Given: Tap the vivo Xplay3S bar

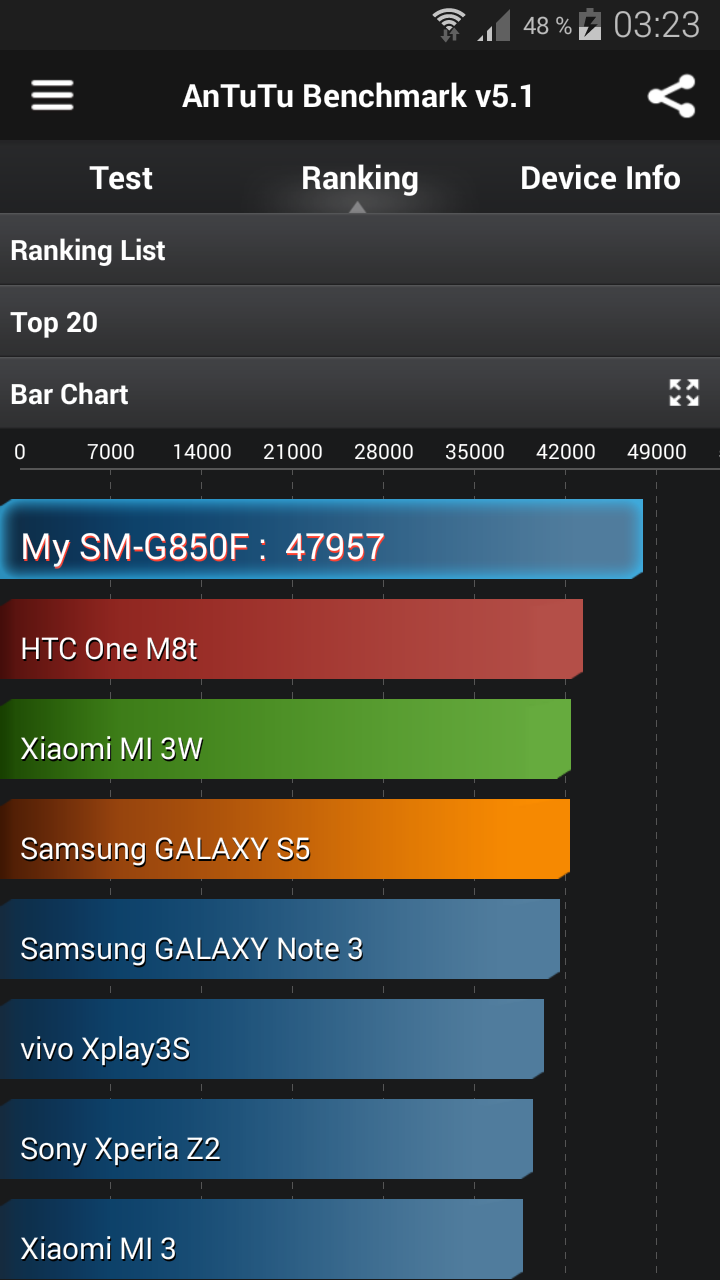Looking at the screenshot, I should pos(272,1039).
